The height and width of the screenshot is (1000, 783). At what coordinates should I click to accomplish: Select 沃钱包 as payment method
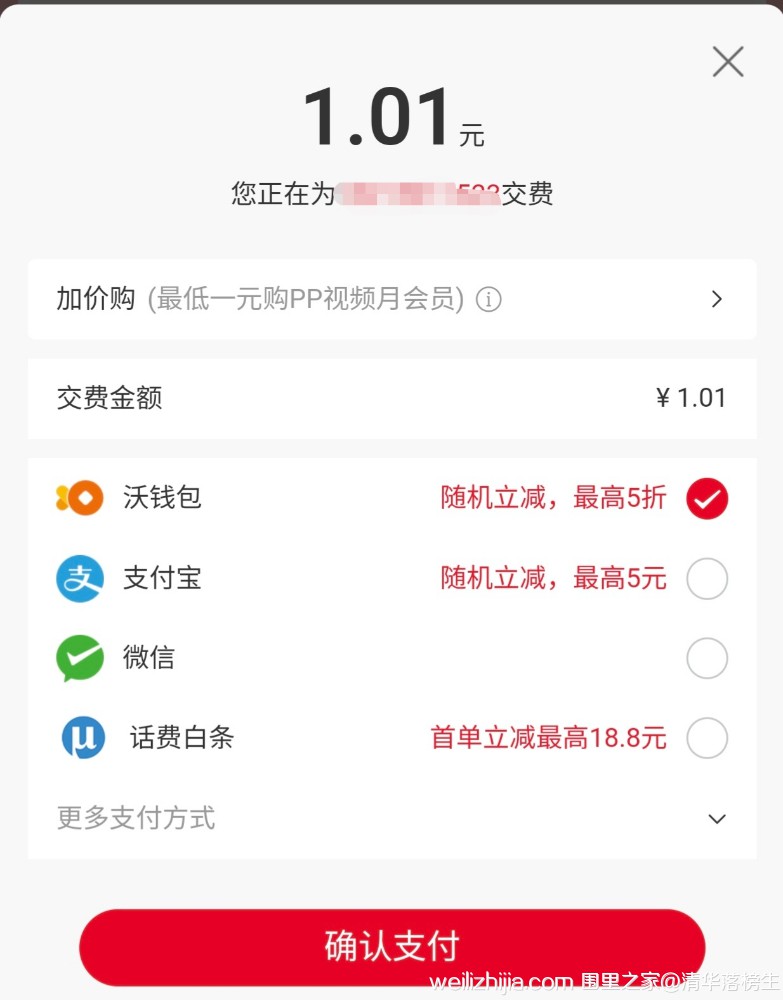(707, 499)
